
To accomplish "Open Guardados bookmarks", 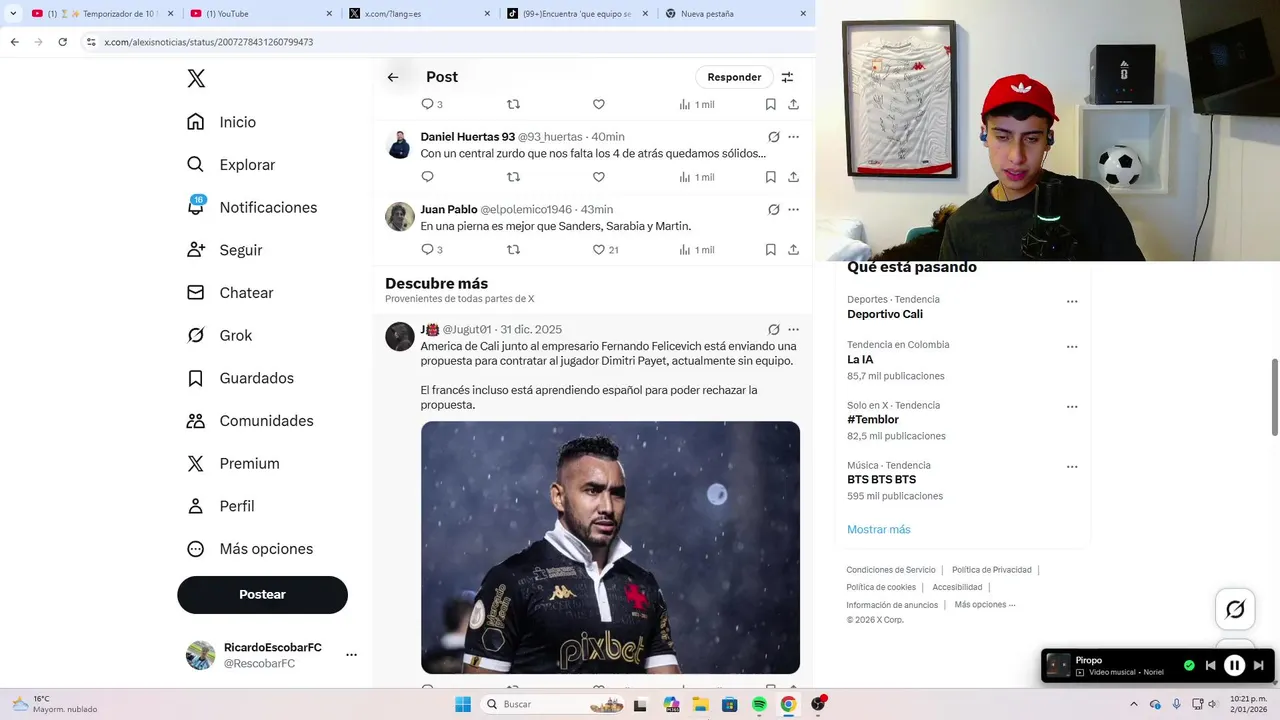I will point(256,378).
